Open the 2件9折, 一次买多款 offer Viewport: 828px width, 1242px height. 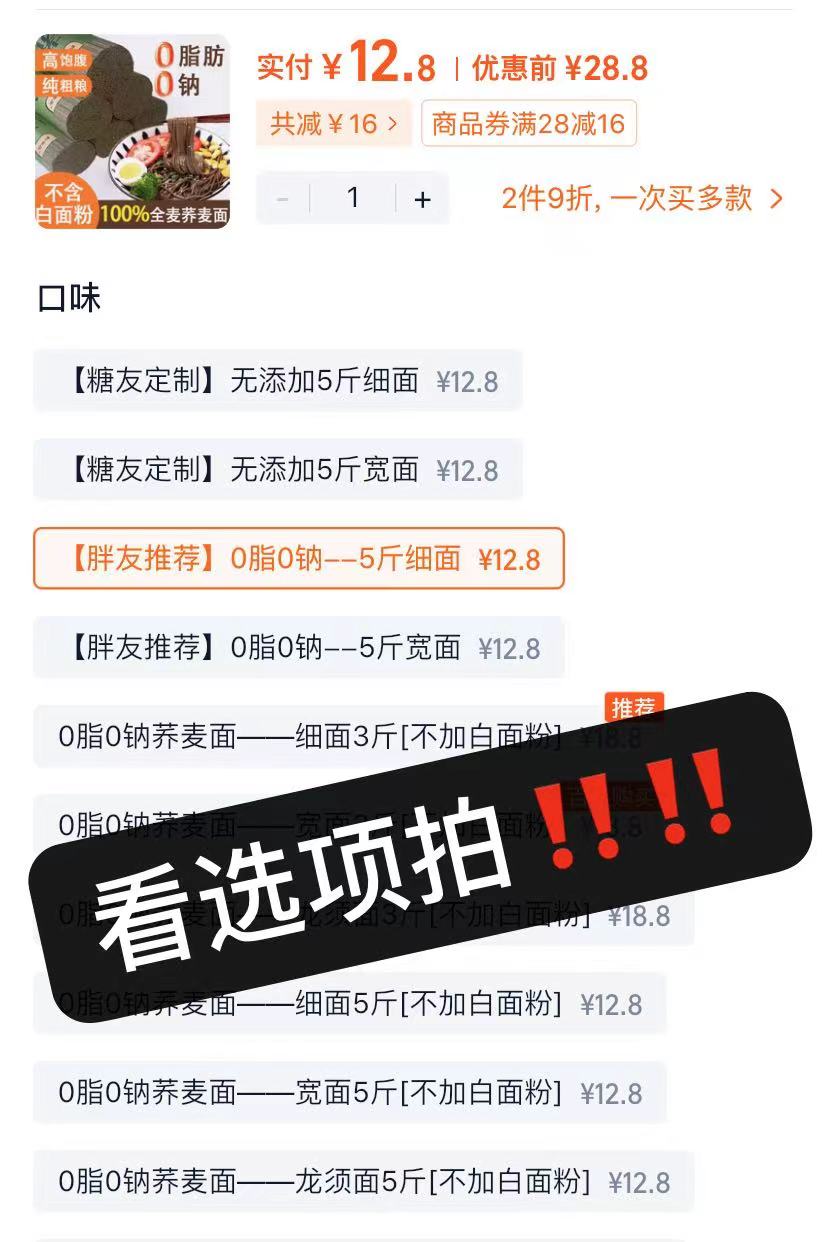[641, 198]
